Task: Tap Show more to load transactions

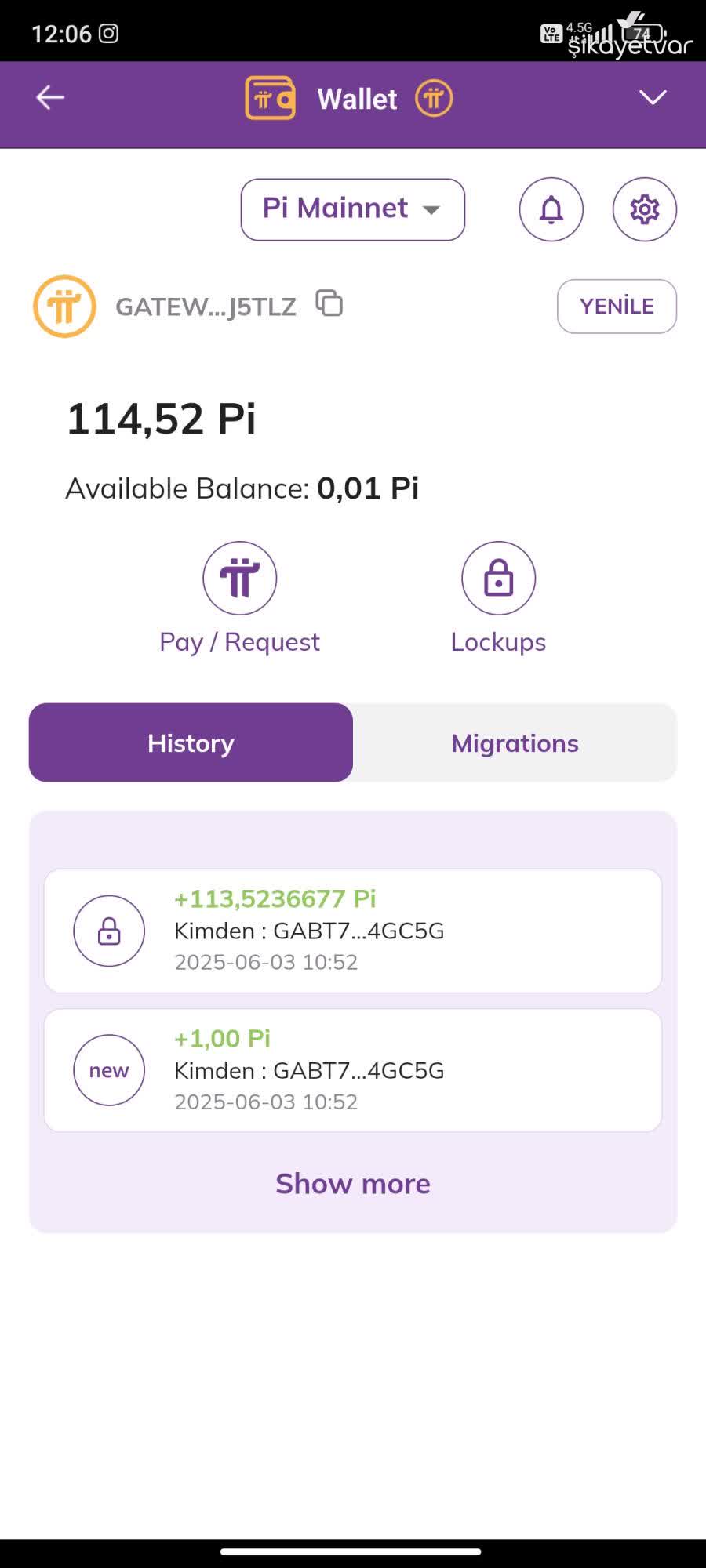Action: pyautogui.click(x=352, y=1184)
